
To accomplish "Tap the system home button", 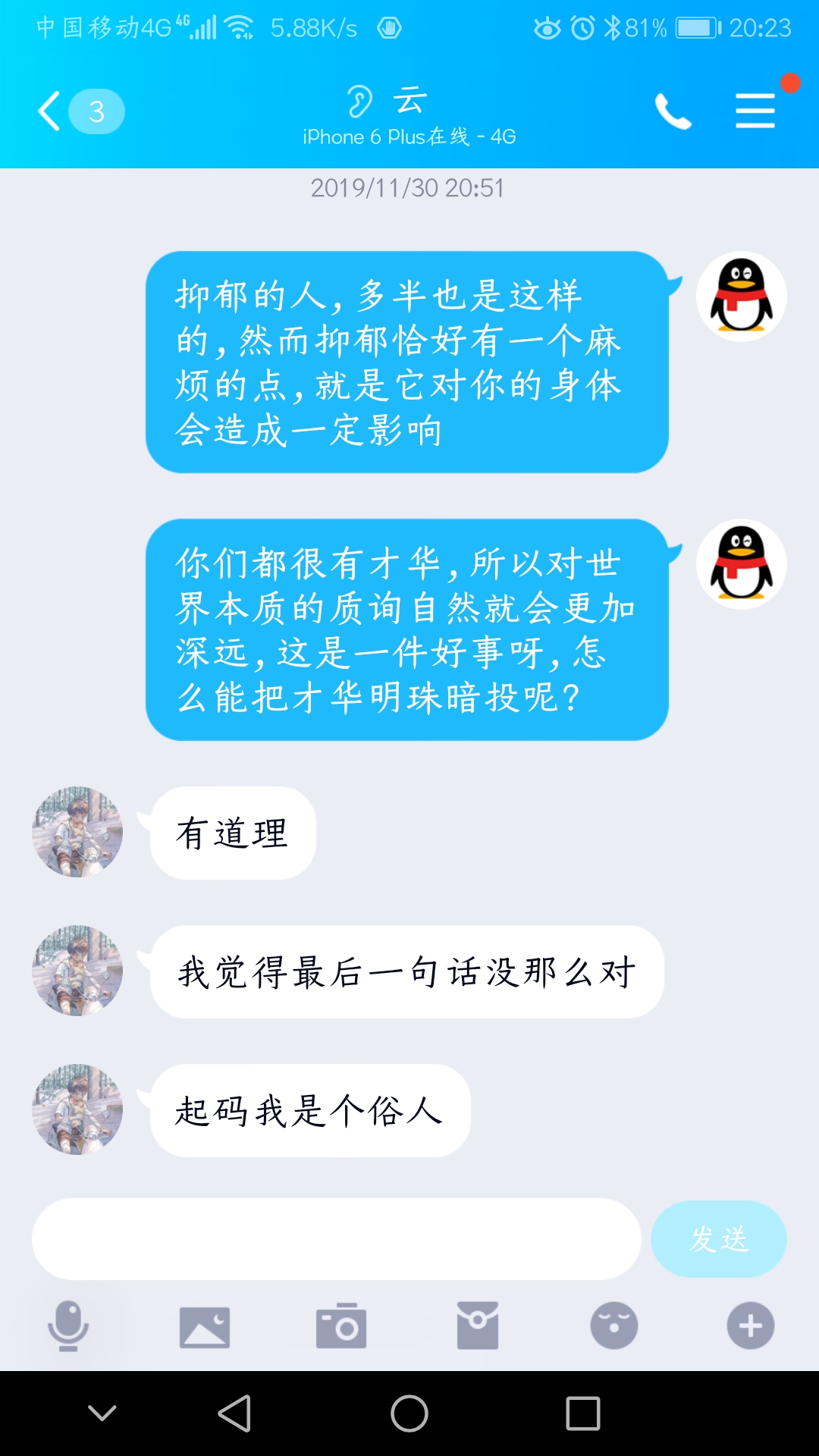I will click(409, 1414).
